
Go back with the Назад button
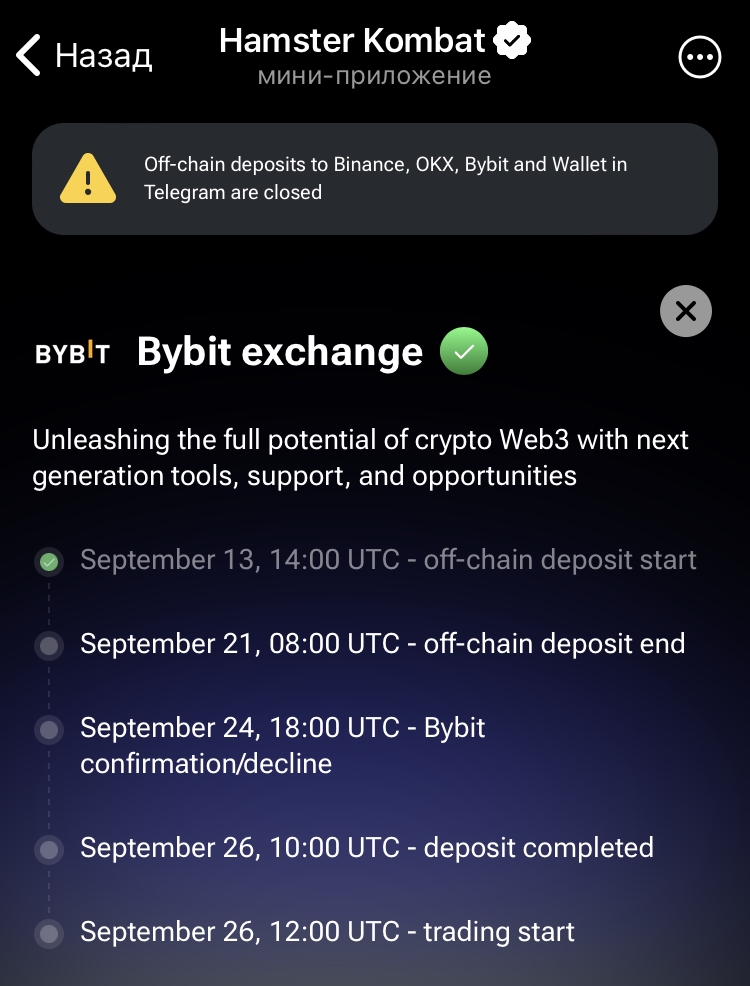(x=84, y=55)
